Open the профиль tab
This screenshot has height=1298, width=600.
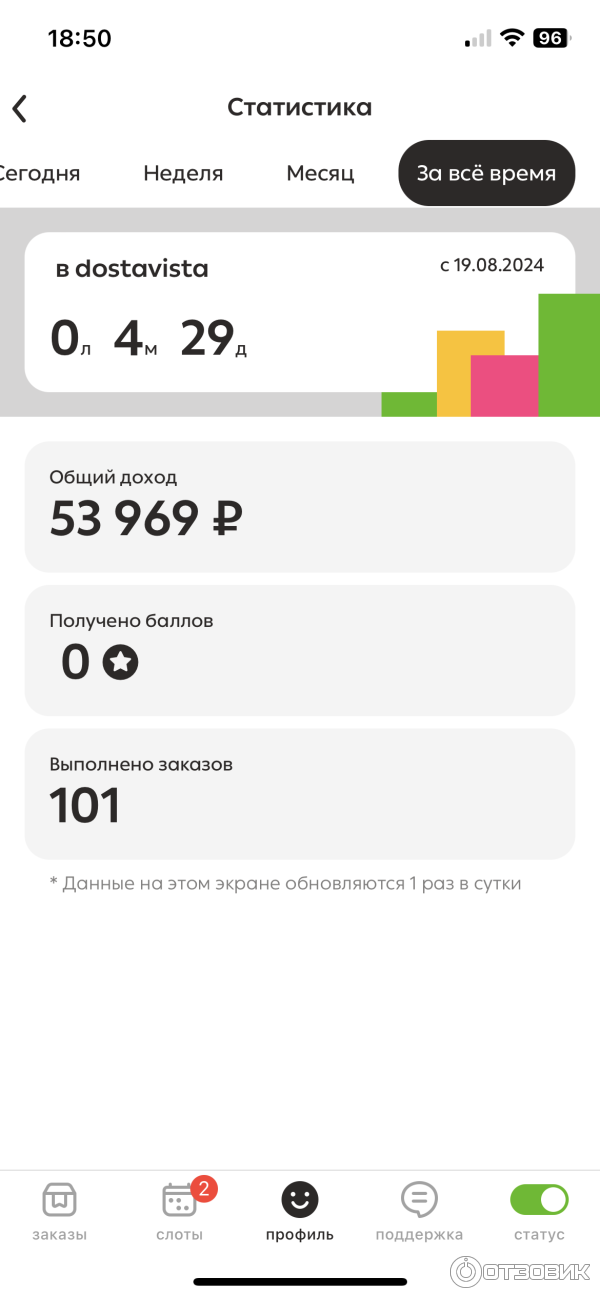point(299,1210)
